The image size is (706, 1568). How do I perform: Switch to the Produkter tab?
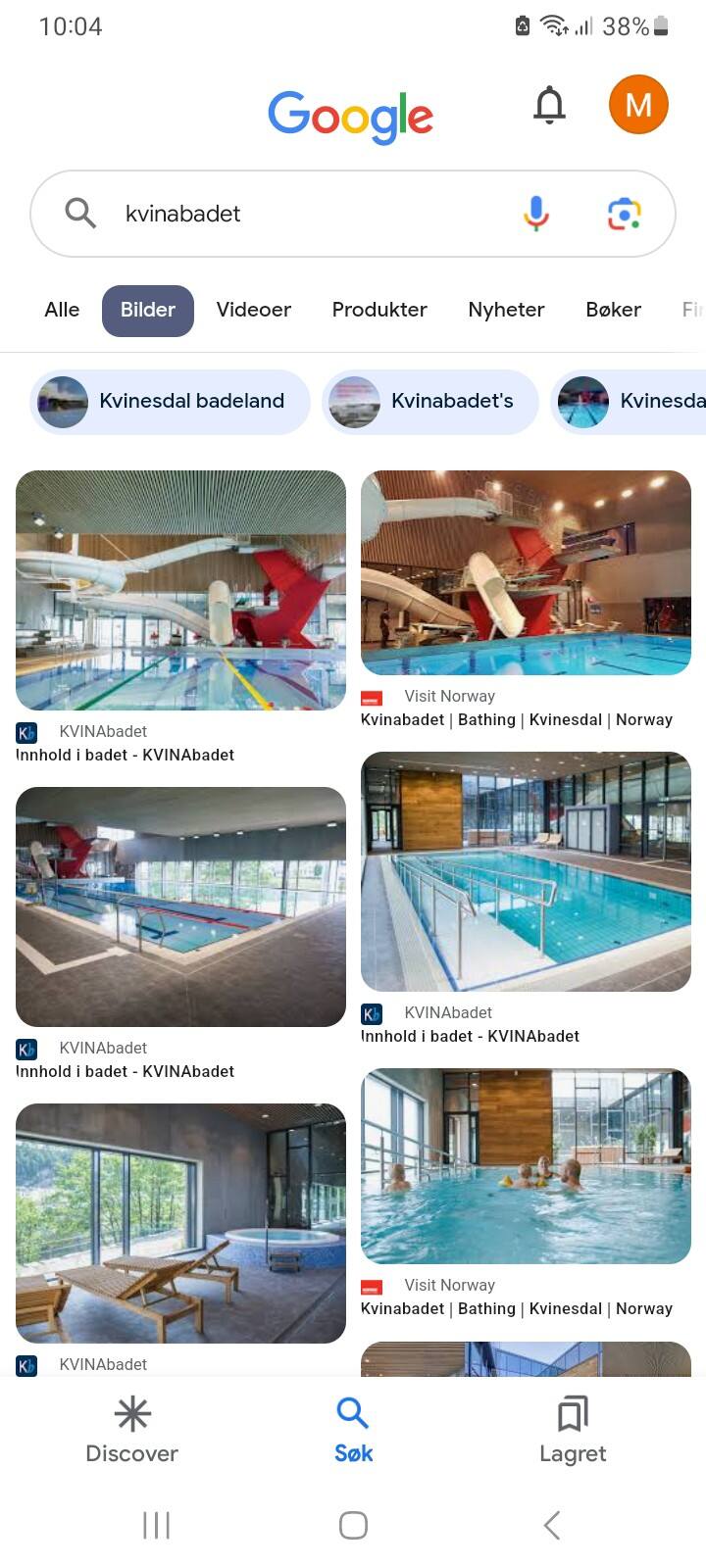(x=379, y=310)
